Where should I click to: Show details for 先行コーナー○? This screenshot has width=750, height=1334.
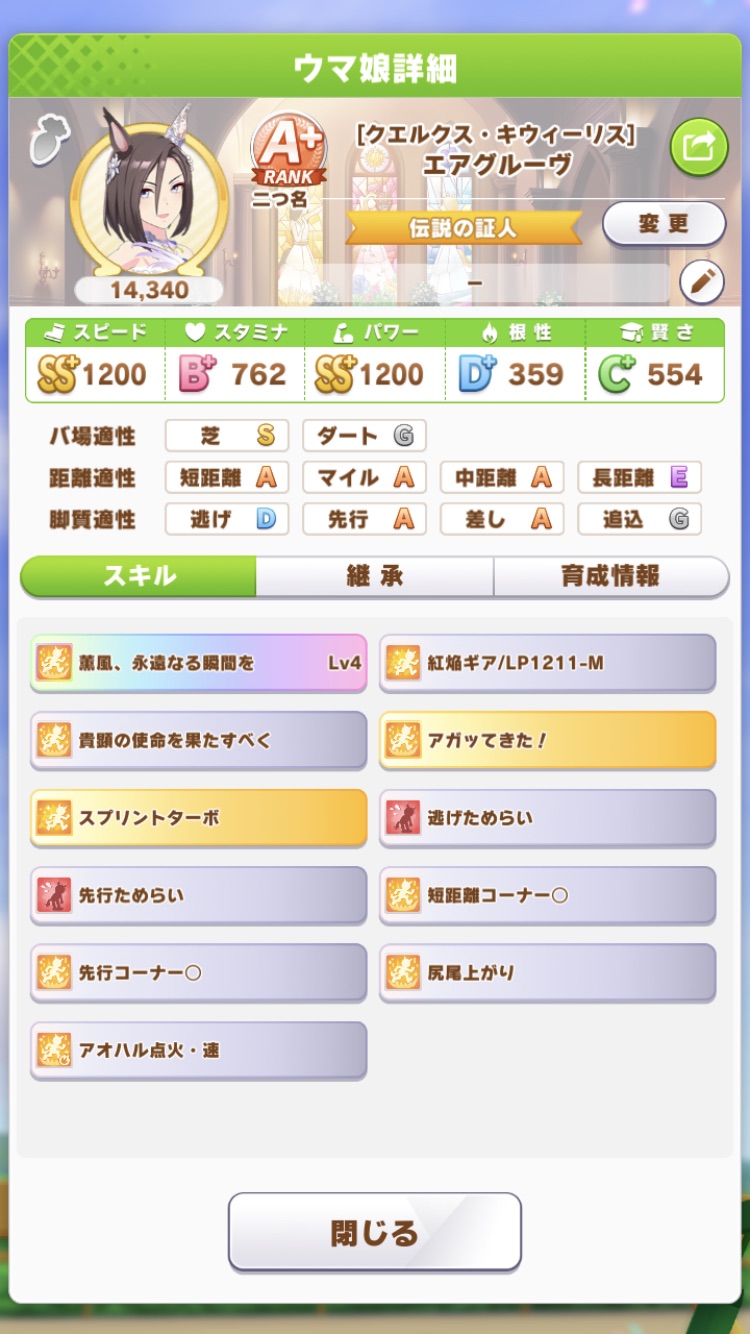point(198,972)
